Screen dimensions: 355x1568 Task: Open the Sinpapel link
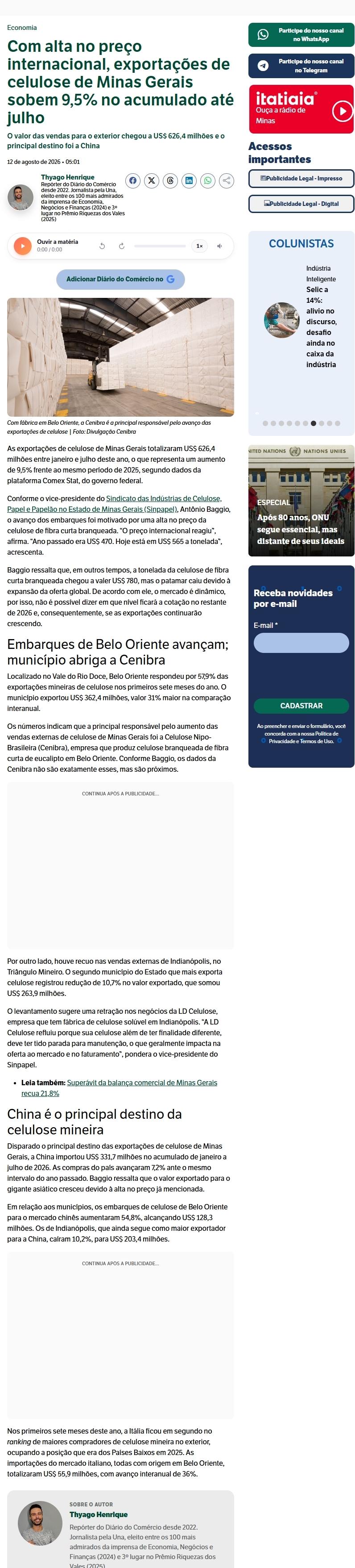click(114, 504)
